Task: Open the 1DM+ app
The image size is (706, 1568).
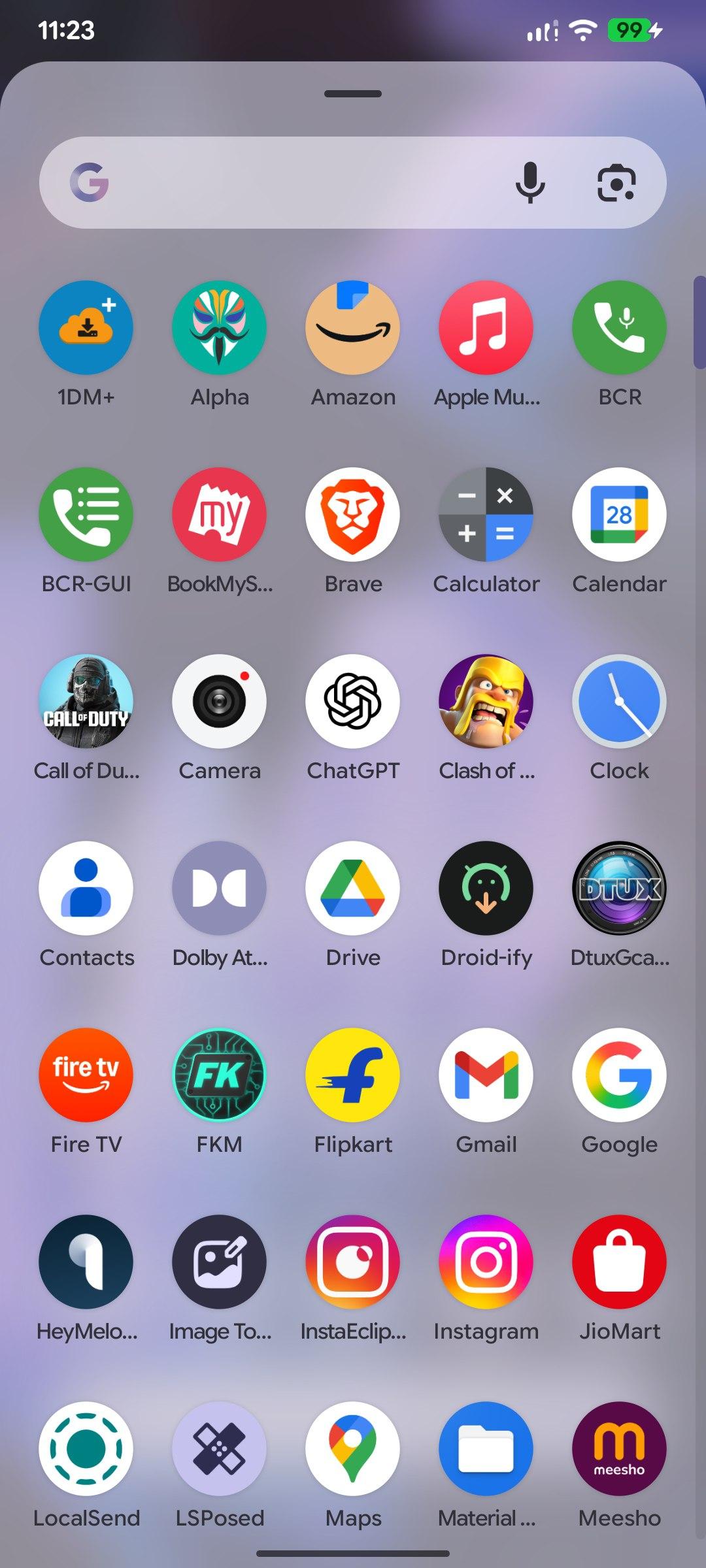Action: [x=86, y=328]
